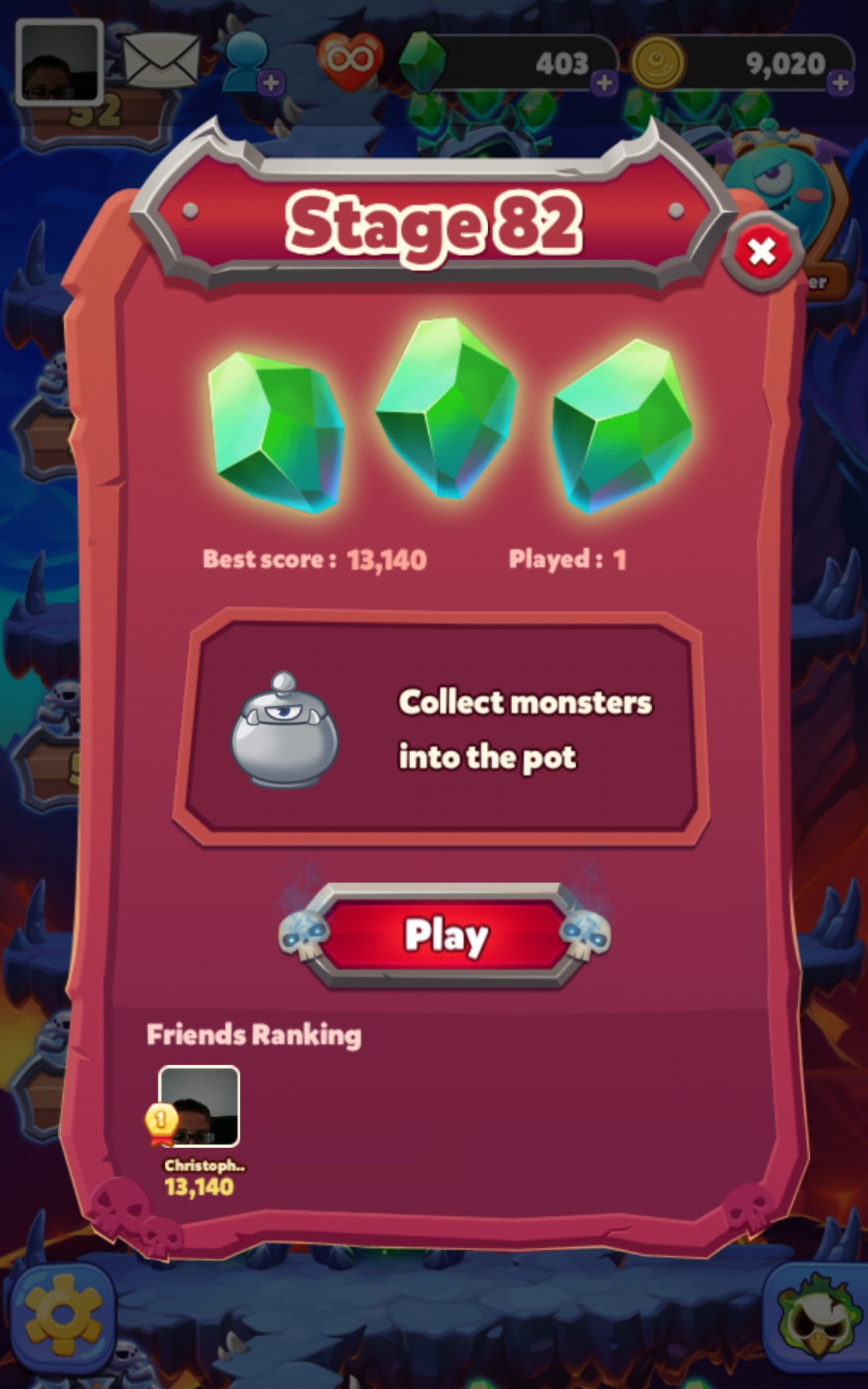Open the profile picture at top left

click(x=59, y=61)
